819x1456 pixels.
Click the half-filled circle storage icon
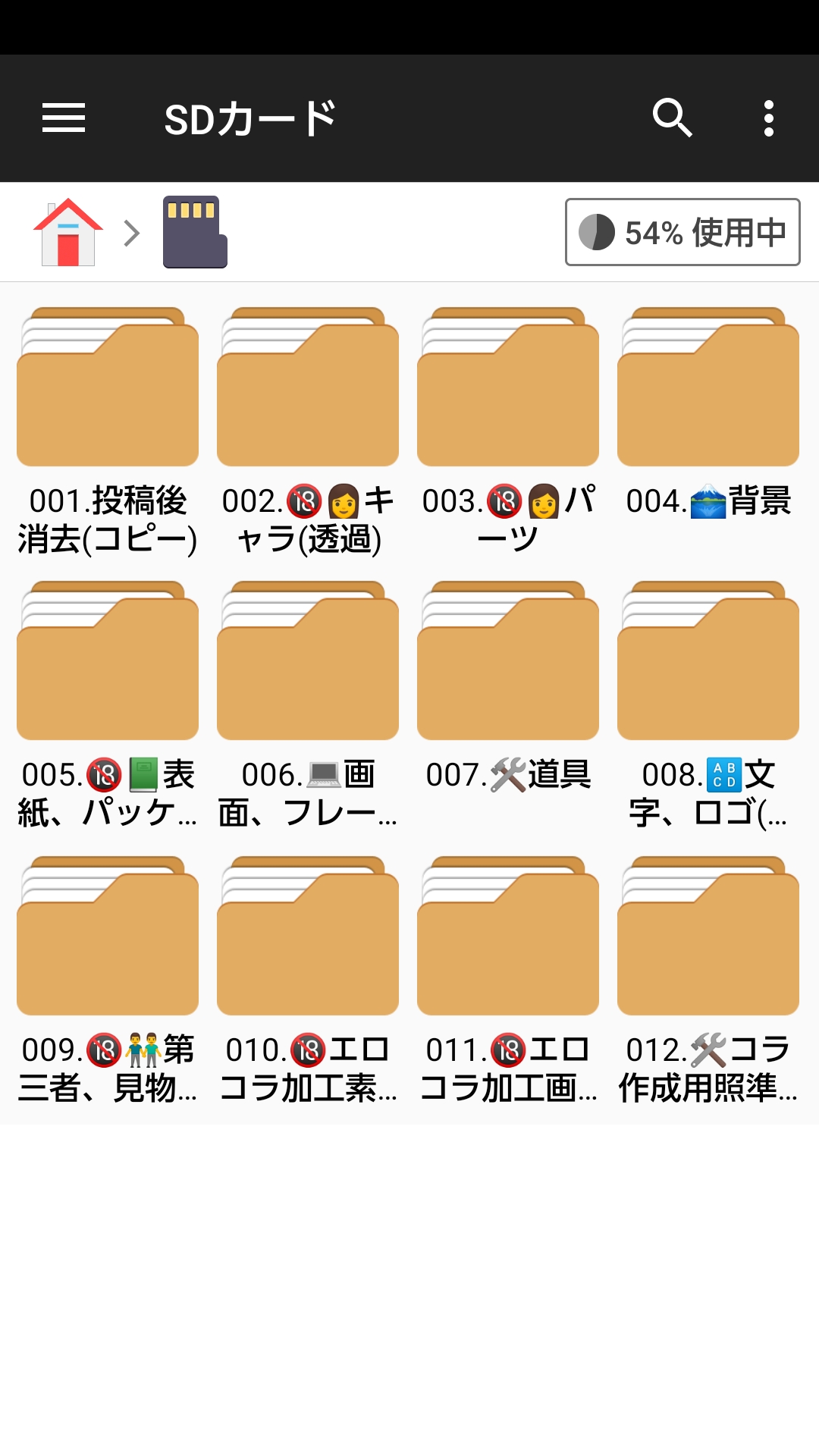pyautogui.click(x=598, y=232)
